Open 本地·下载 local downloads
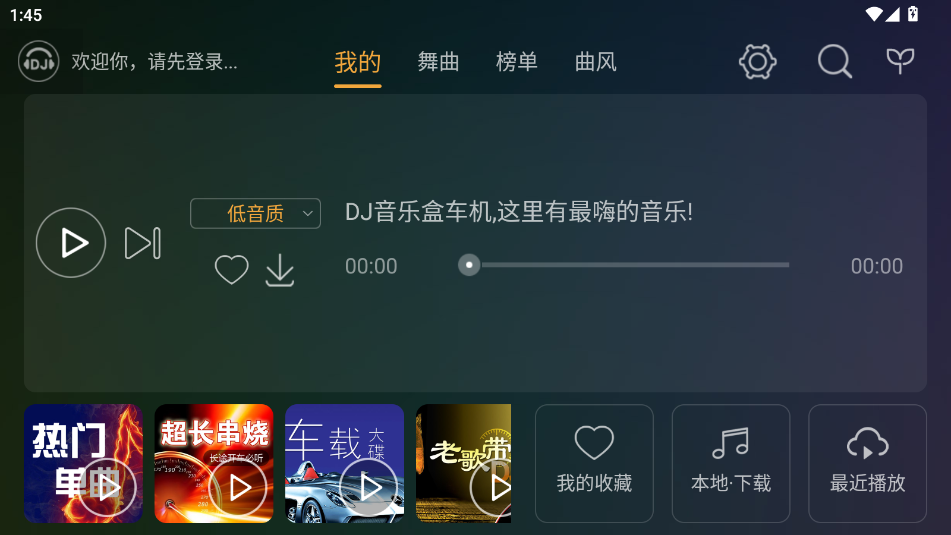The height and width of the screenshot is (535, 951). click(x=731, y=463)
